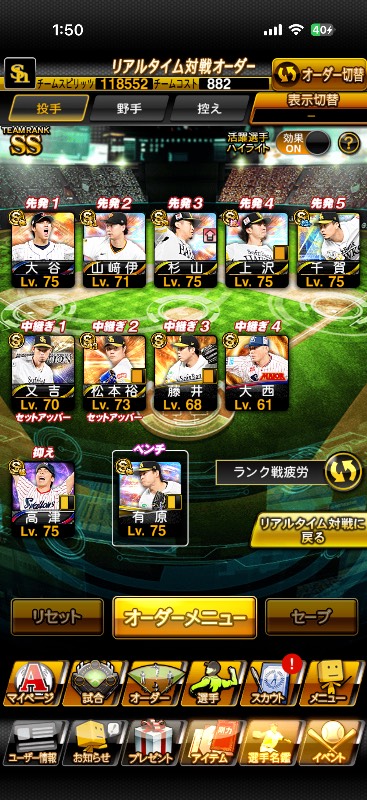Image resolution: width=367 pixels, height=800 pixels.
Task: Select closer 高津 card
Action: coord(43,499)
